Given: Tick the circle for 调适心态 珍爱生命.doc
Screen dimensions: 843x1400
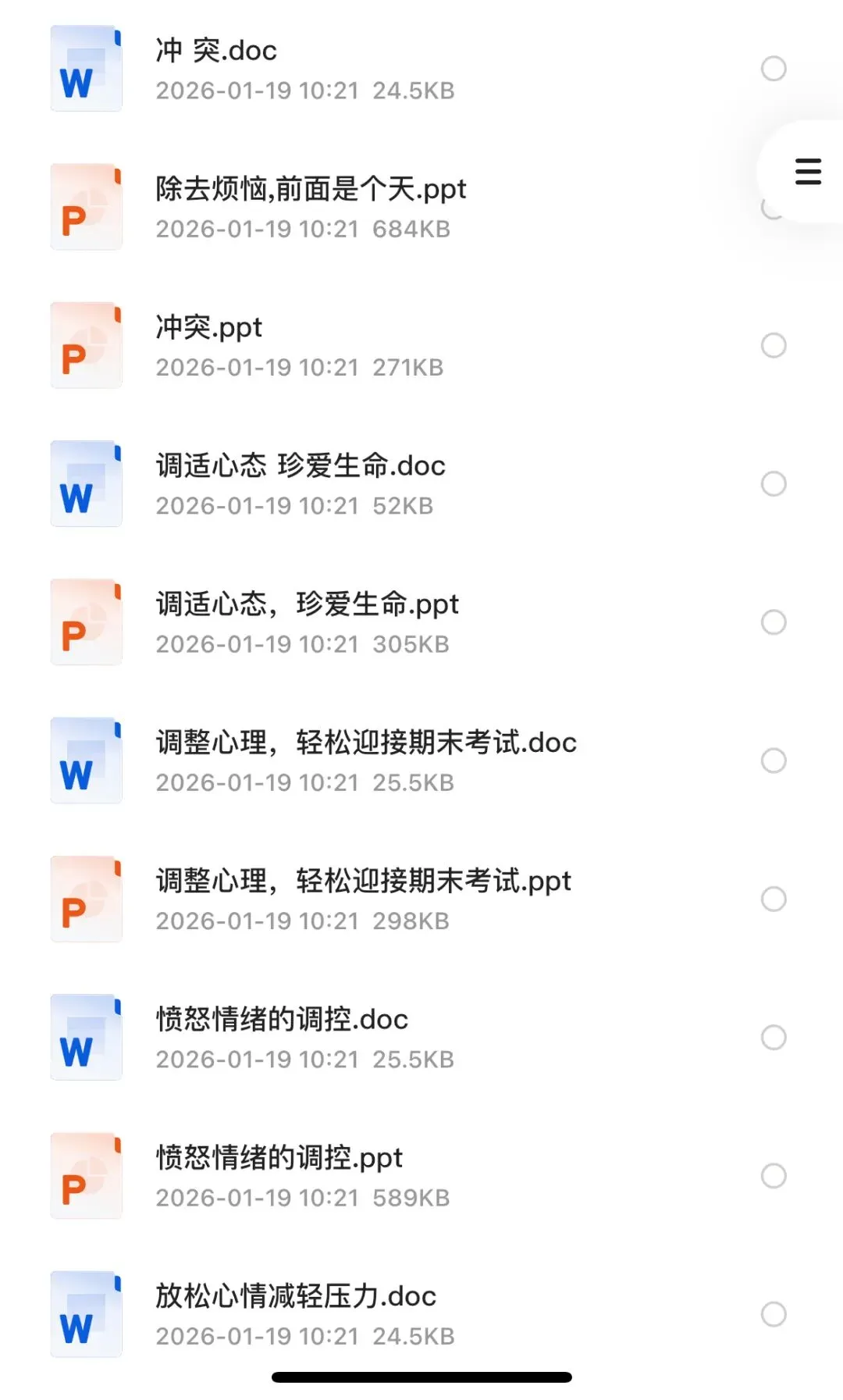Looking at the screenshot, I should pyautogui.click(x=774, y=484).
